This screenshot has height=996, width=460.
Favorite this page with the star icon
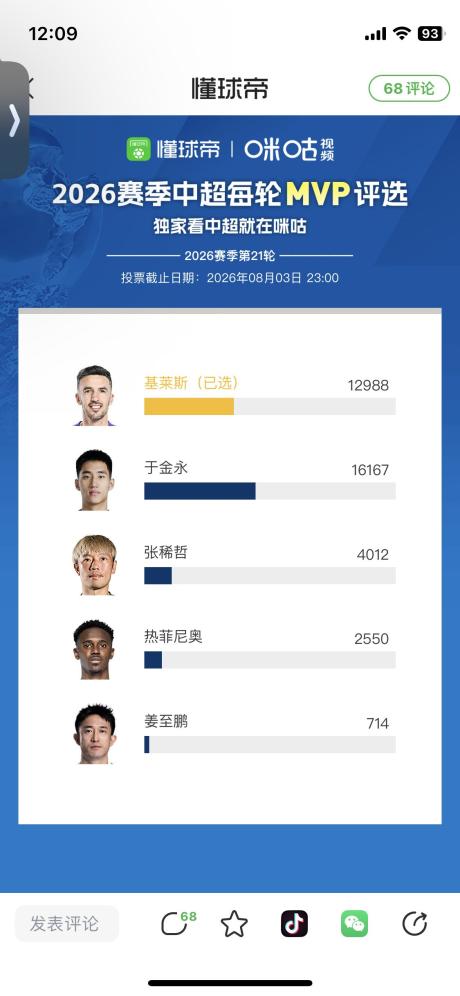coord(234,924)
